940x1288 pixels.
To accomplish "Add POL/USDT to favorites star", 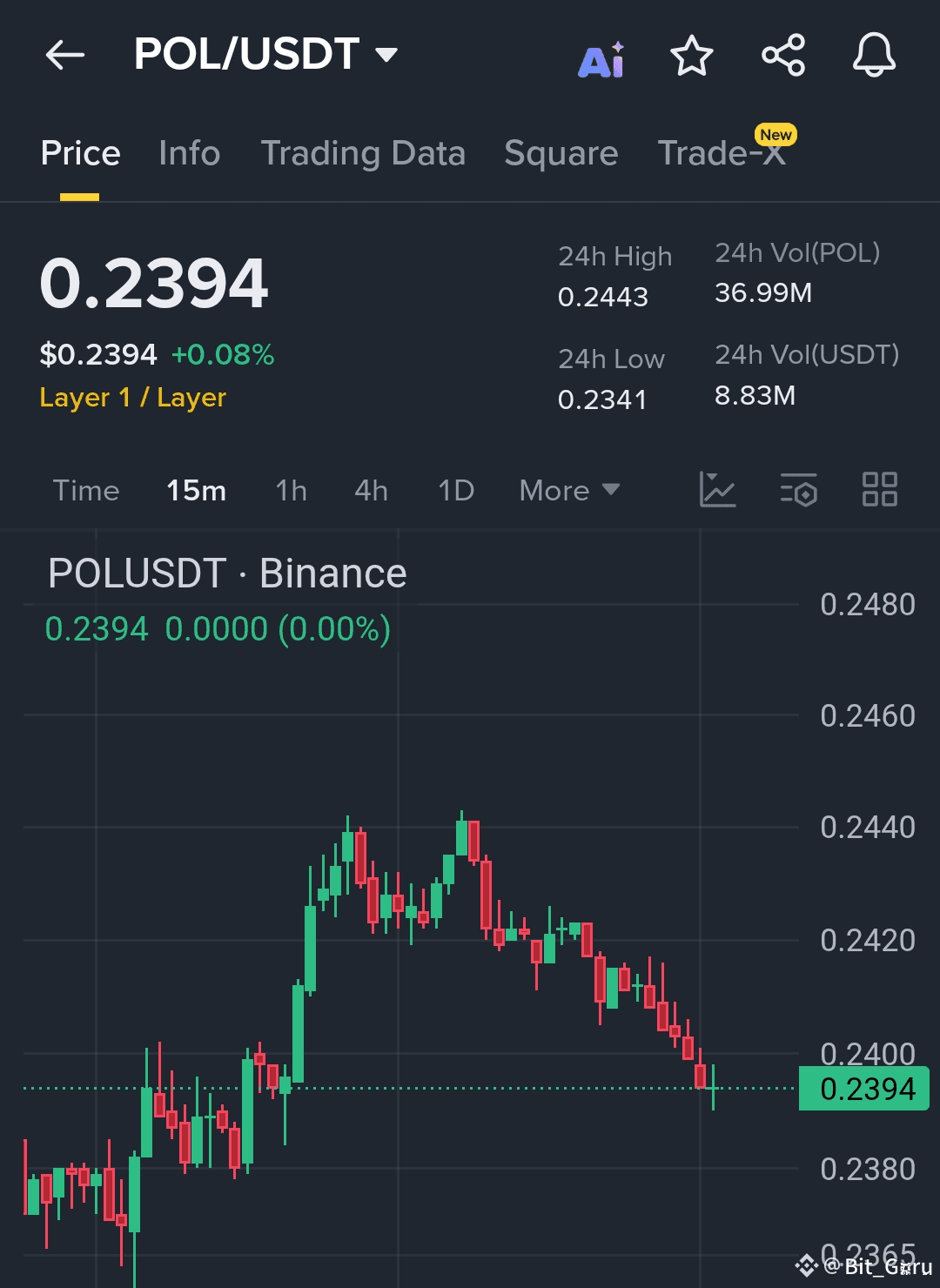I will [x=692, y=57].
